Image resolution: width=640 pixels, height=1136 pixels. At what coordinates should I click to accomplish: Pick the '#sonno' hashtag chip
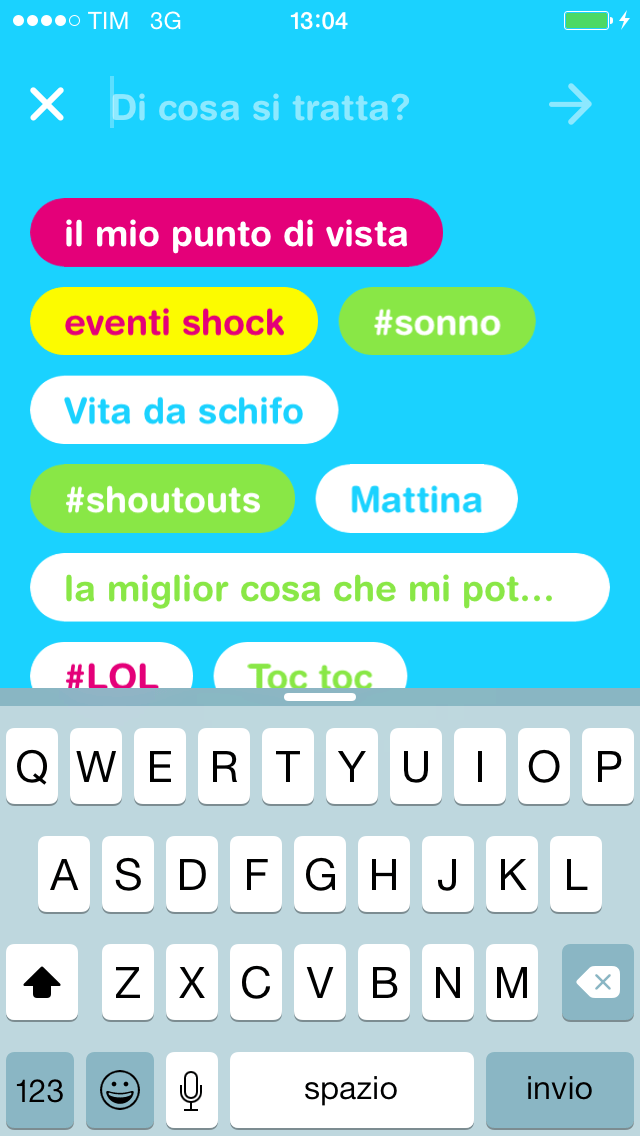[437, 322]
